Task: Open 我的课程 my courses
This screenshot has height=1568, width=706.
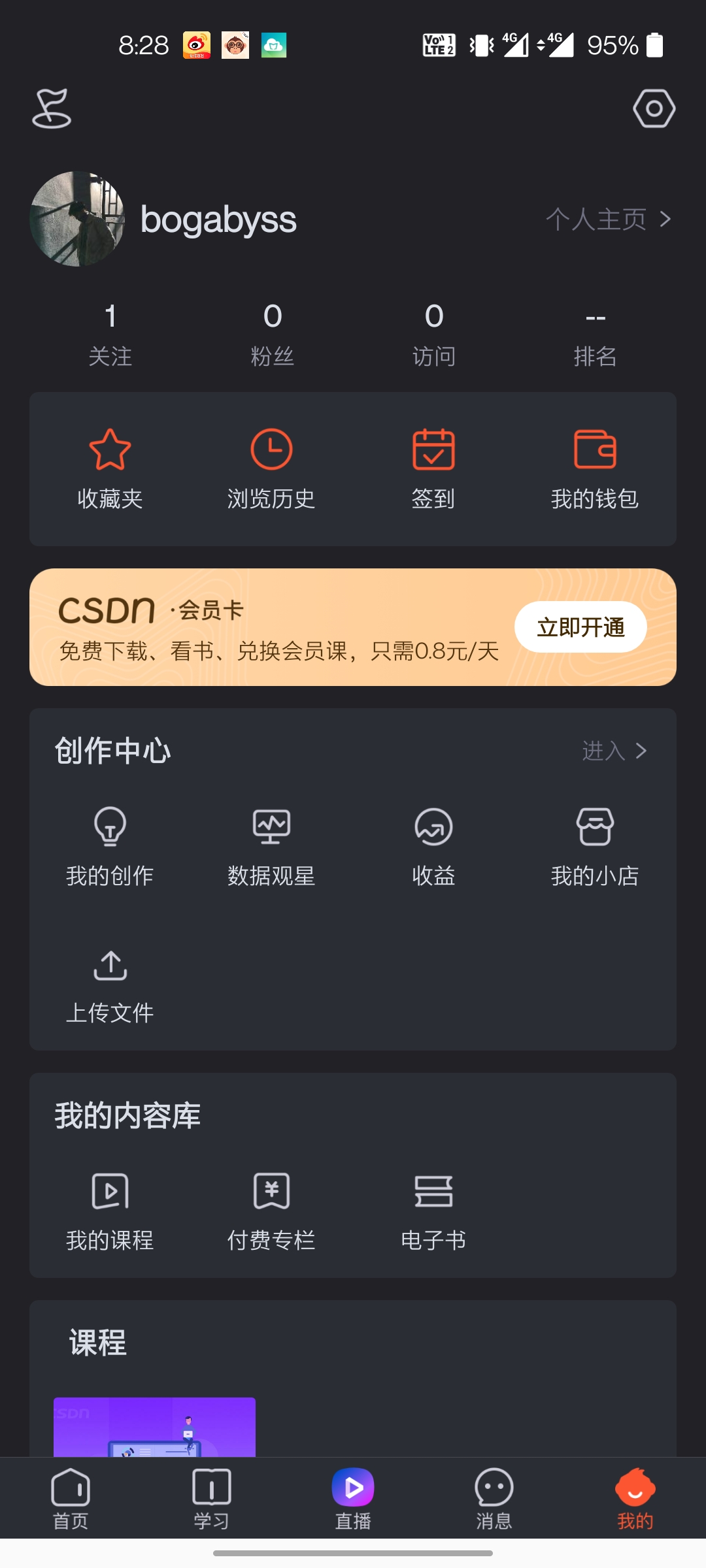Action: [110, 1211]
